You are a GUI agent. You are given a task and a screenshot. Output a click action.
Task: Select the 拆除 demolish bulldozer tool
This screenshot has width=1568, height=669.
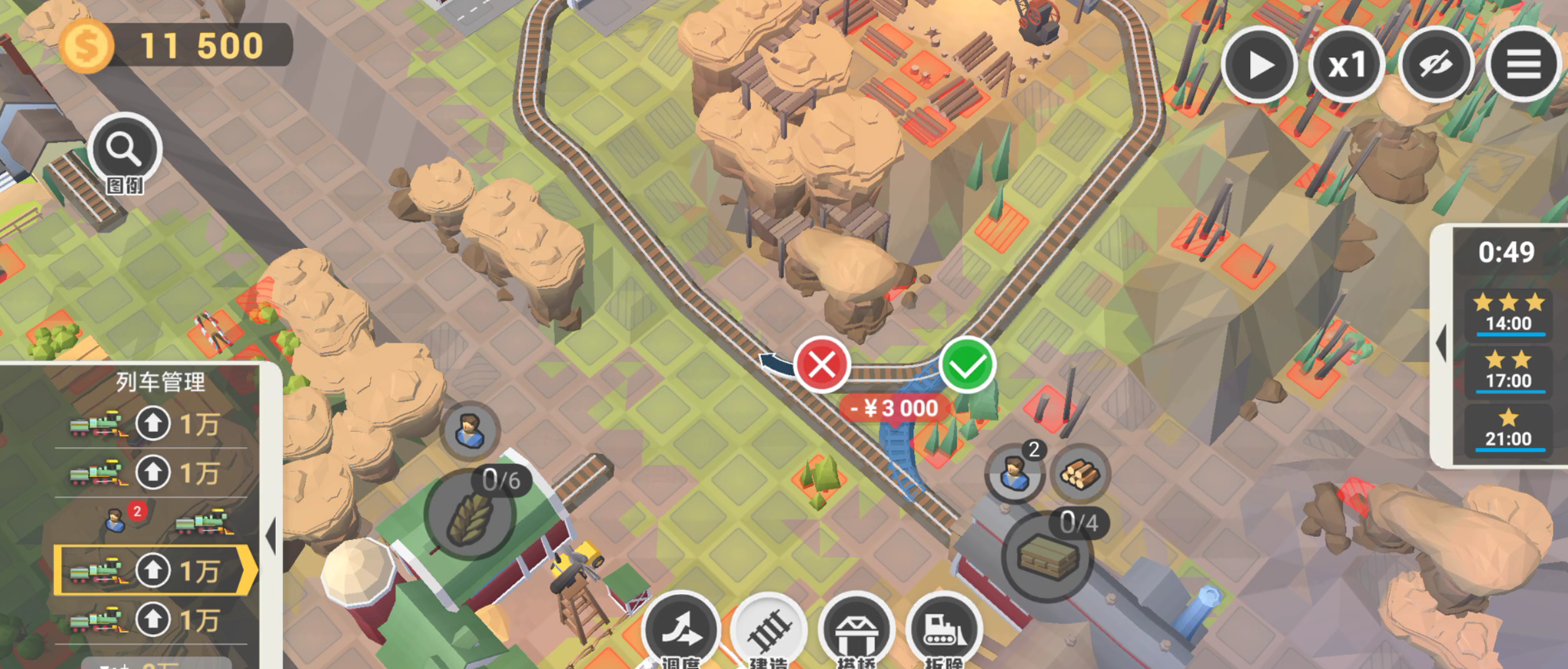point(944,630)
